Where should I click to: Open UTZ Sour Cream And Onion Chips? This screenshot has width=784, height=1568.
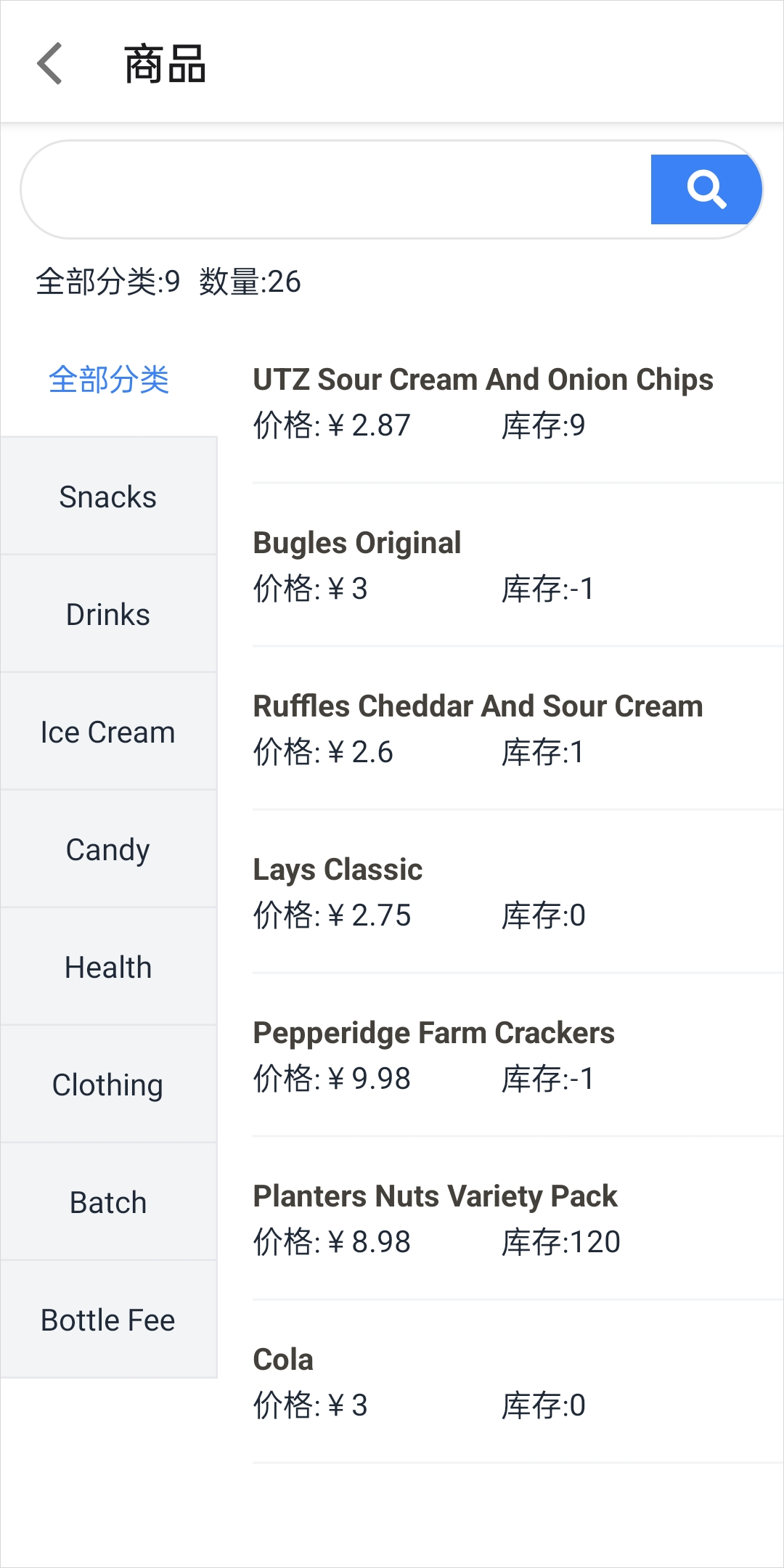click(518, 401)
